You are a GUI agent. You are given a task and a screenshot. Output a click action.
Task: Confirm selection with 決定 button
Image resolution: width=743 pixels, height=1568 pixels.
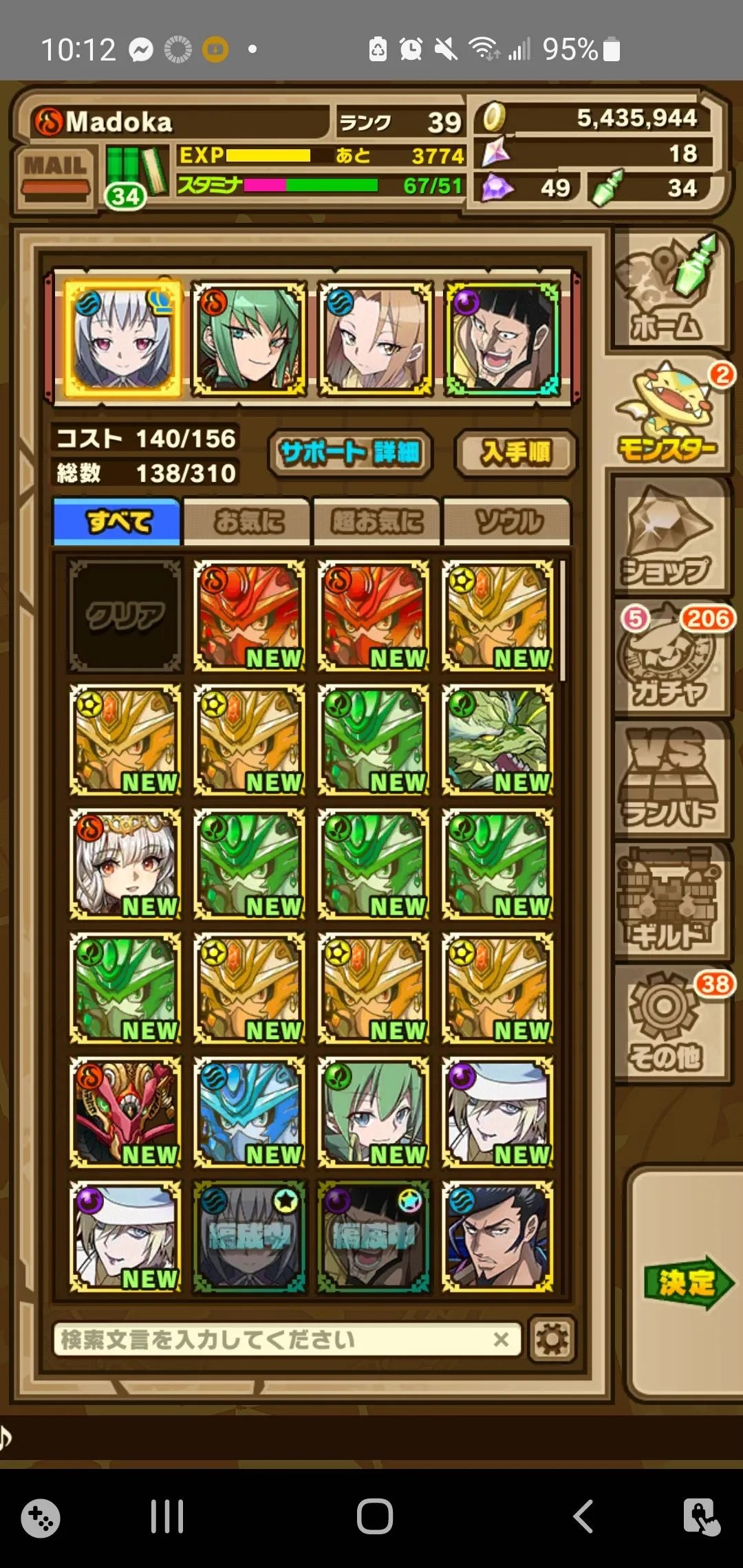coord(688,1283)
